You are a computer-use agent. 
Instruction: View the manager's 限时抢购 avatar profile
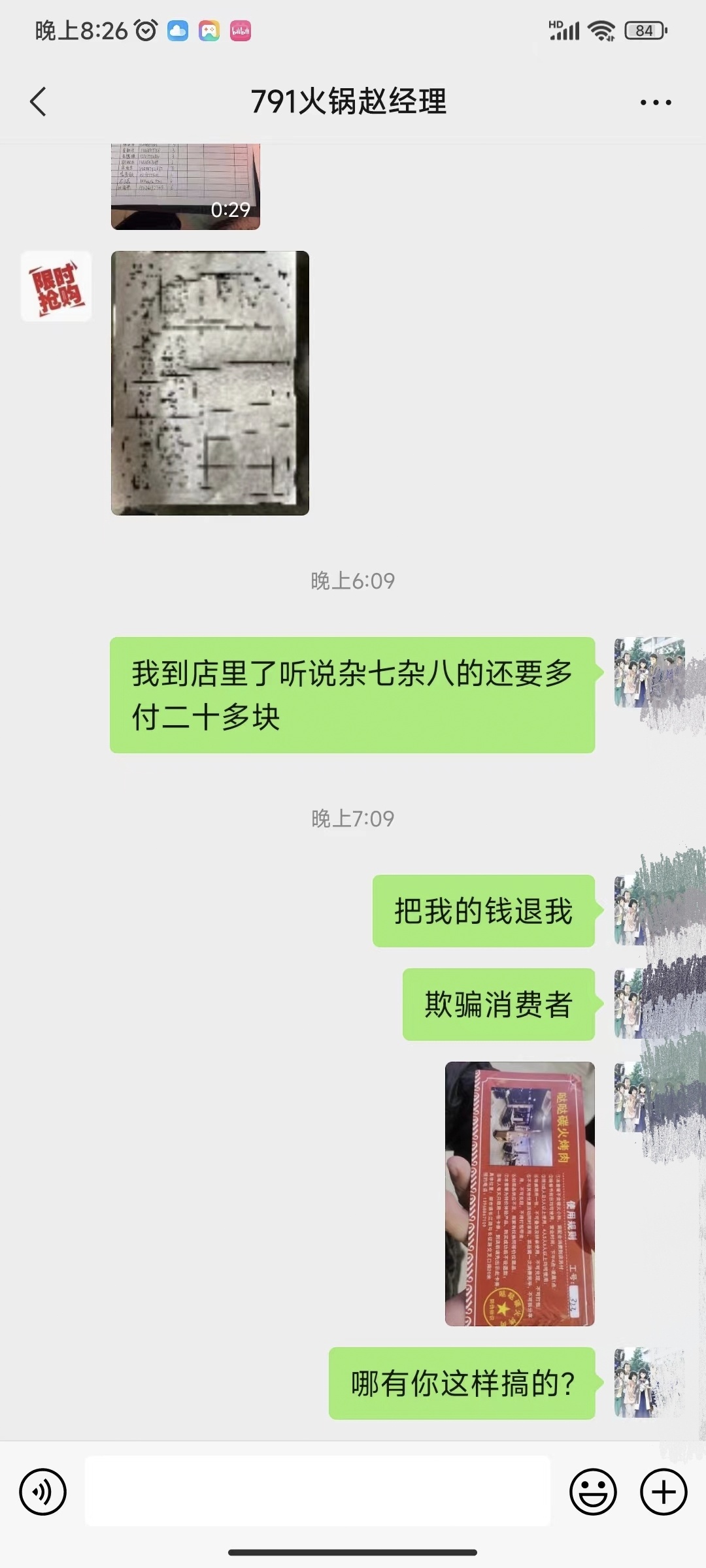(x=56, y=286)
